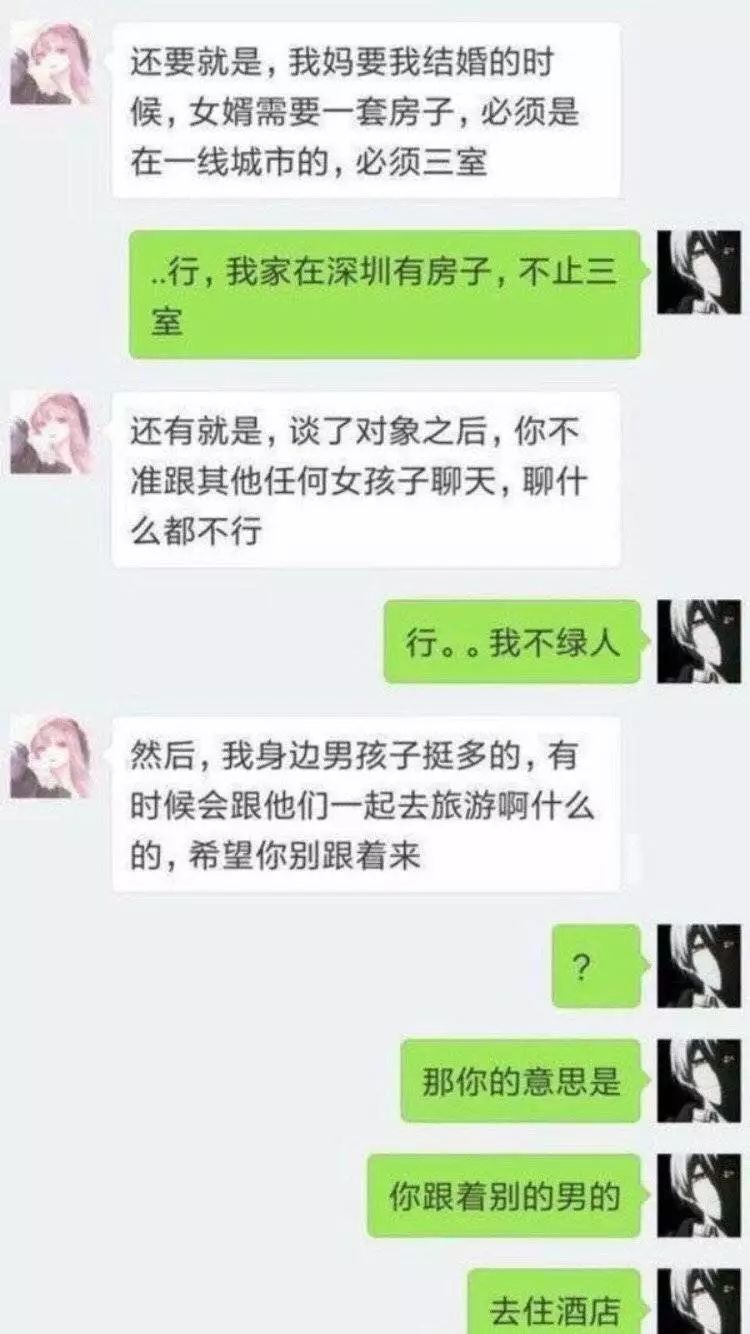Image resolution: width=750 pixels, height=1334 pixels.
Task: Open the pink-haired avatar beside the 还要就是 message
Action: coord(52,64)
